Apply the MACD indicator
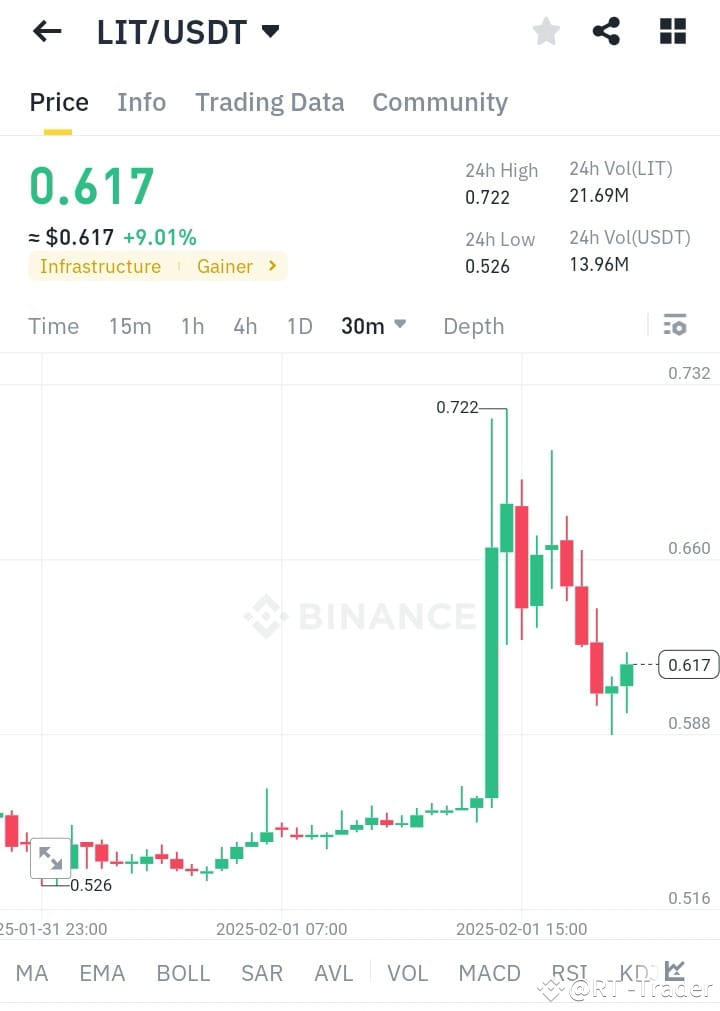This screenshot has width=720, height=1011. tap(489, 972)
